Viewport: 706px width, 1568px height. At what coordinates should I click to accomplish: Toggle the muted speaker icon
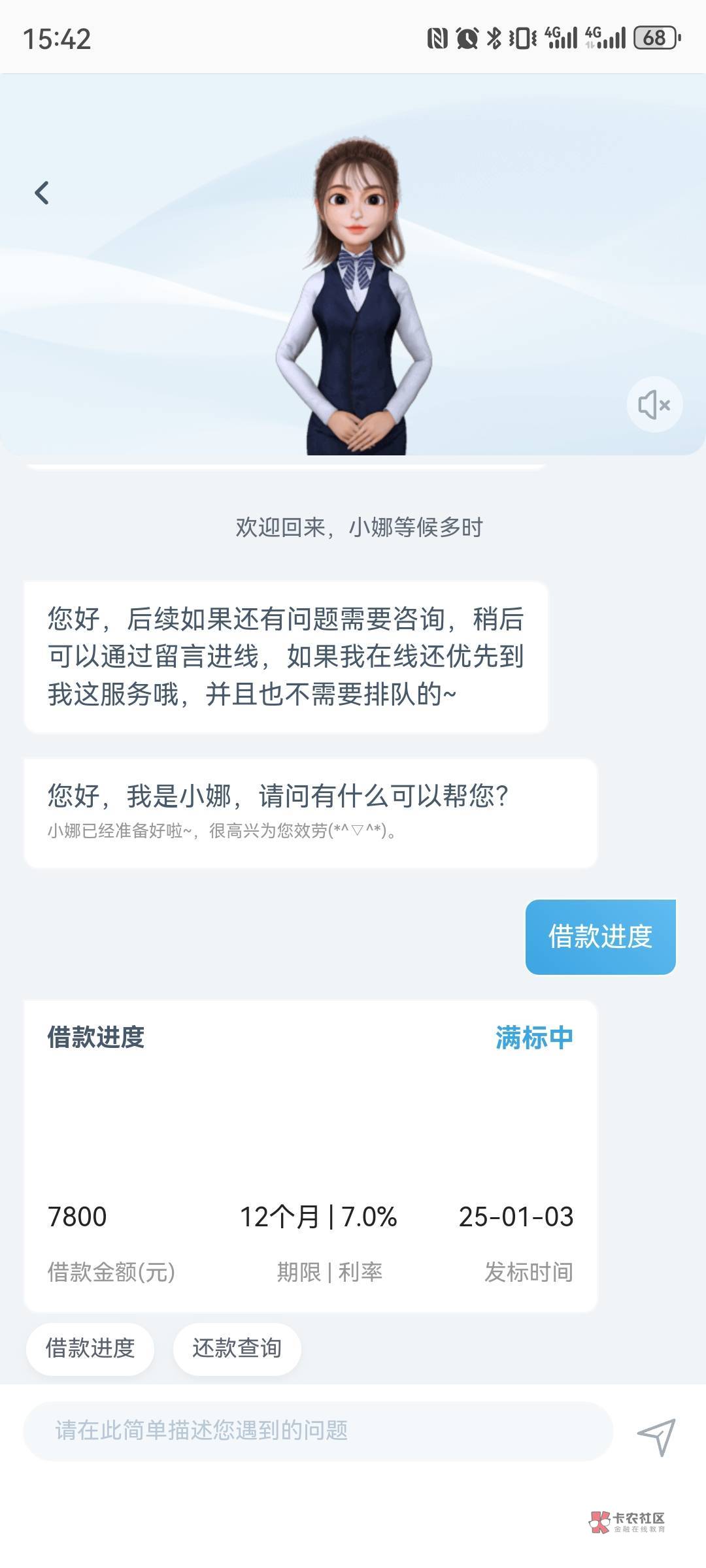click(654, 404)
